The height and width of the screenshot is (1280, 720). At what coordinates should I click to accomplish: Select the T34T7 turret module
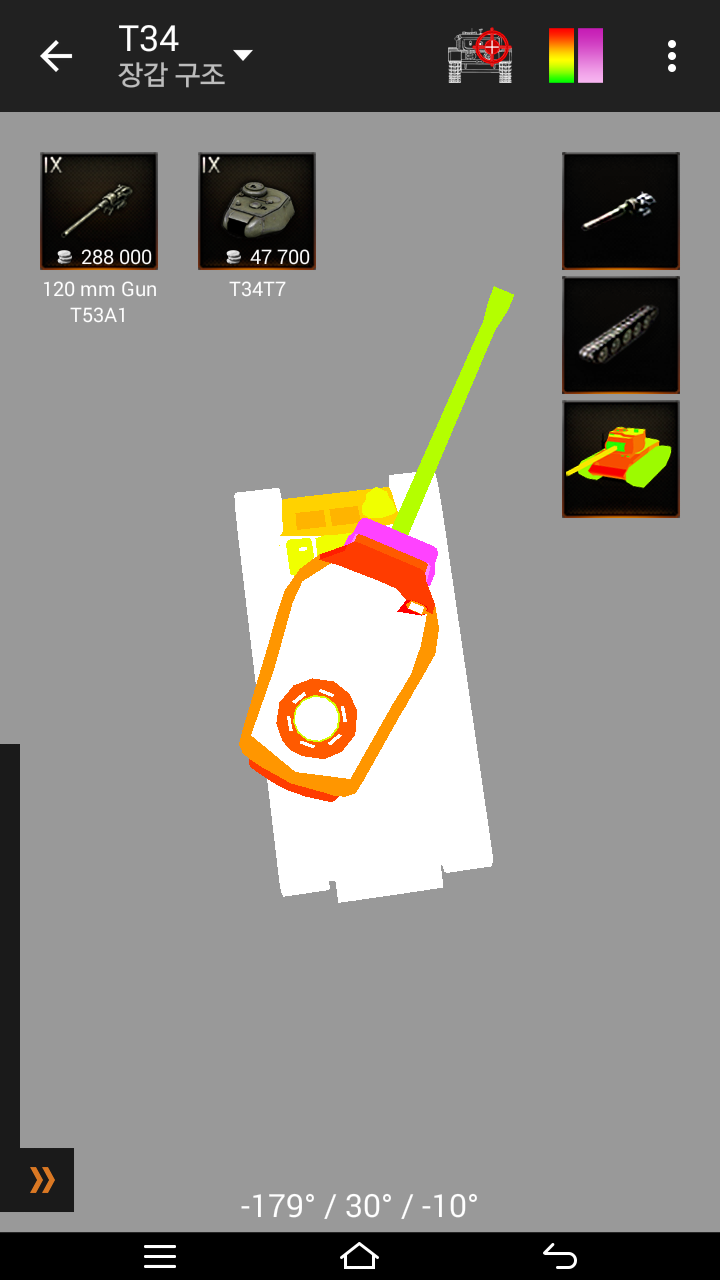257,211
